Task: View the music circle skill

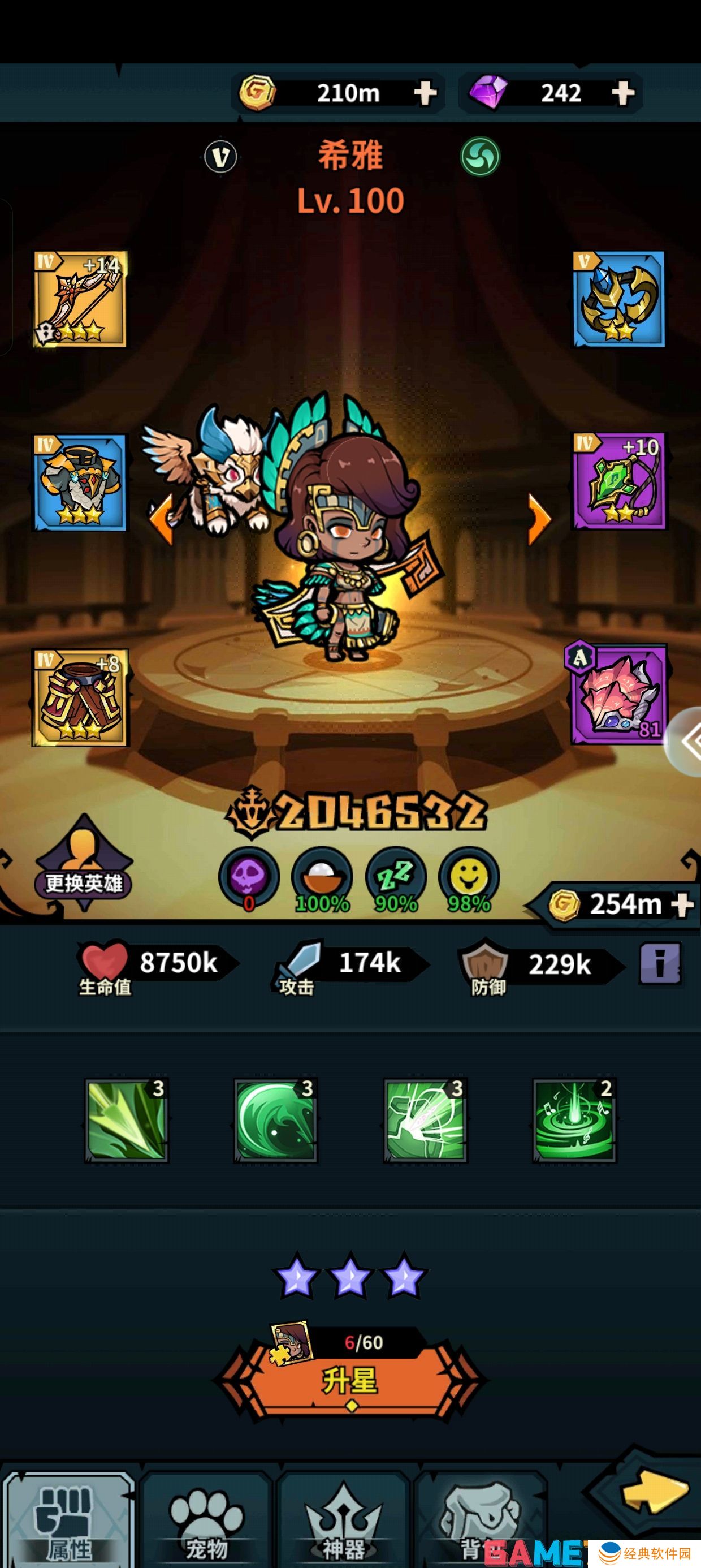Action: [x=574, y=1121]
